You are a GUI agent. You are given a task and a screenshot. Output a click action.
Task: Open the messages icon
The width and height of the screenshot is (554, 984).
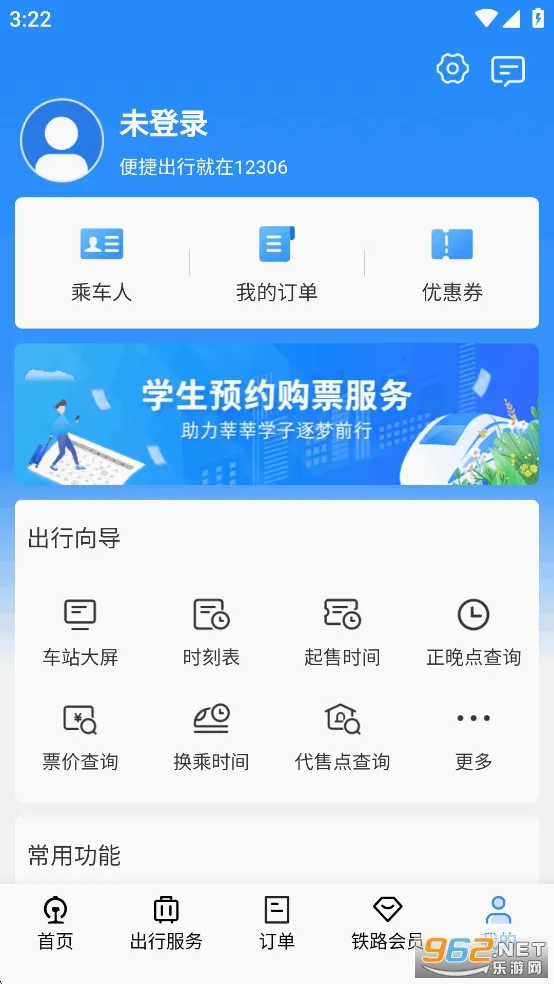coord(508,70)
